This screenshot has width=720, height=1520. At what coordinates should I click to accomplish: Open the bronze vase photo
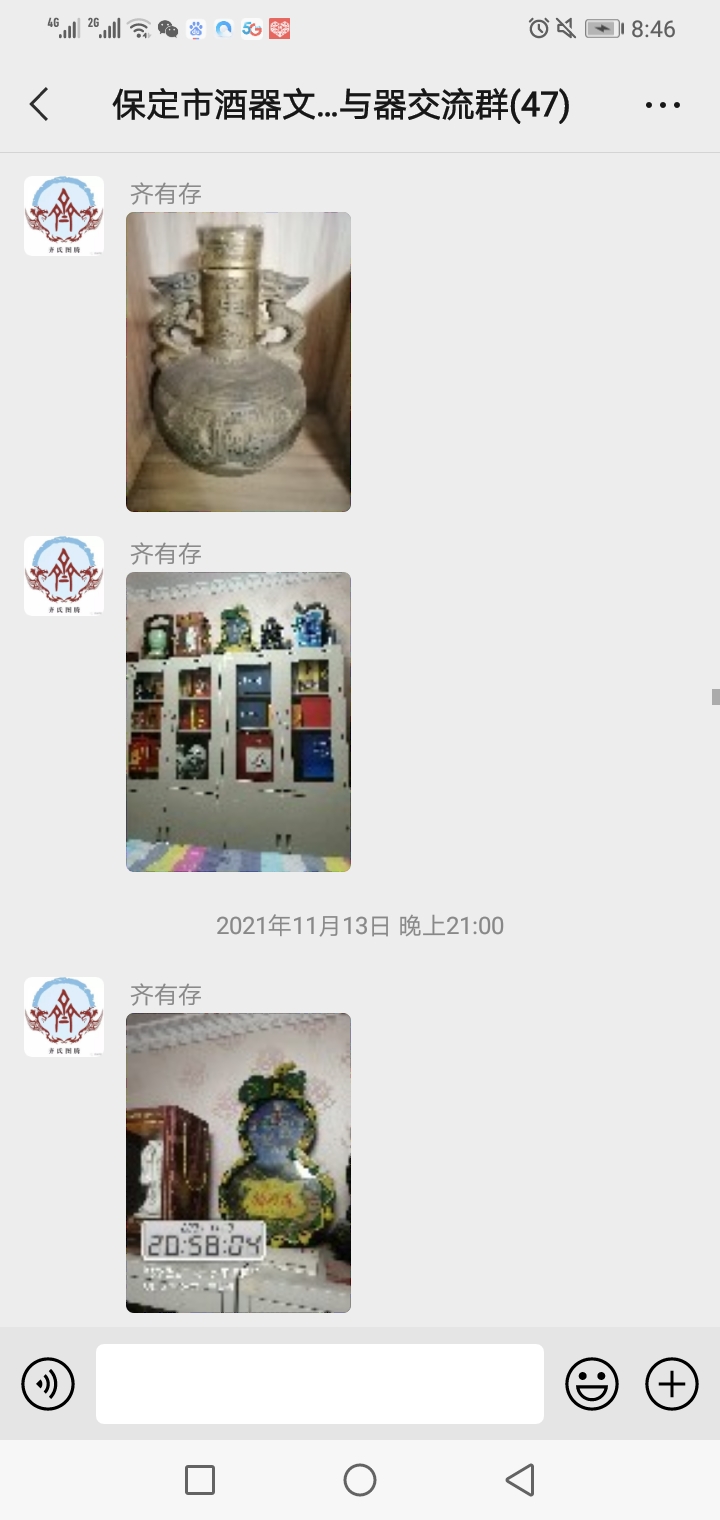click(238, 362)
